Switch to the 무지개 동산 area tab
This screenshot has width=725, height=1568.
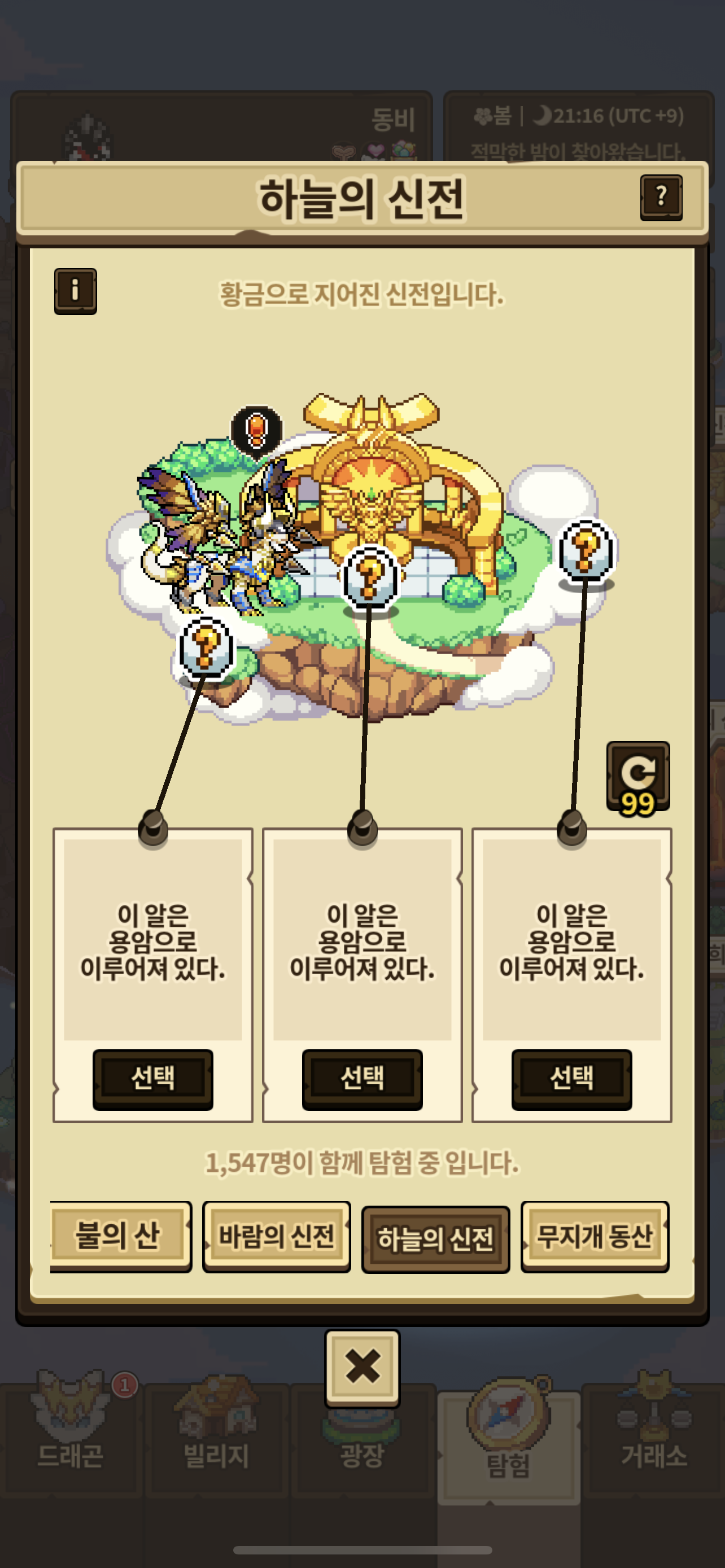click(595, 1236)
